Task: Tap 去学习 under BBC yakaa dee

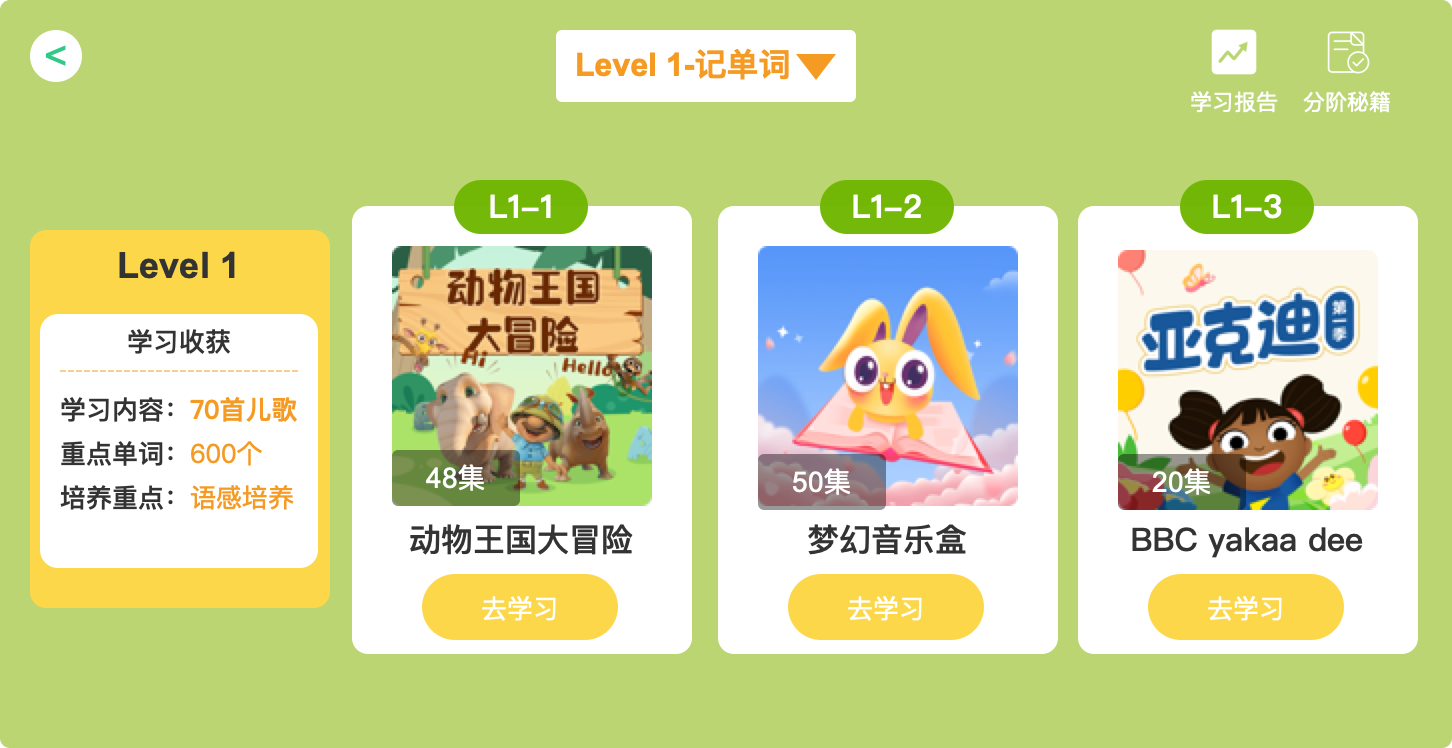Action: pyautogui.click(x=1245, y=607)
